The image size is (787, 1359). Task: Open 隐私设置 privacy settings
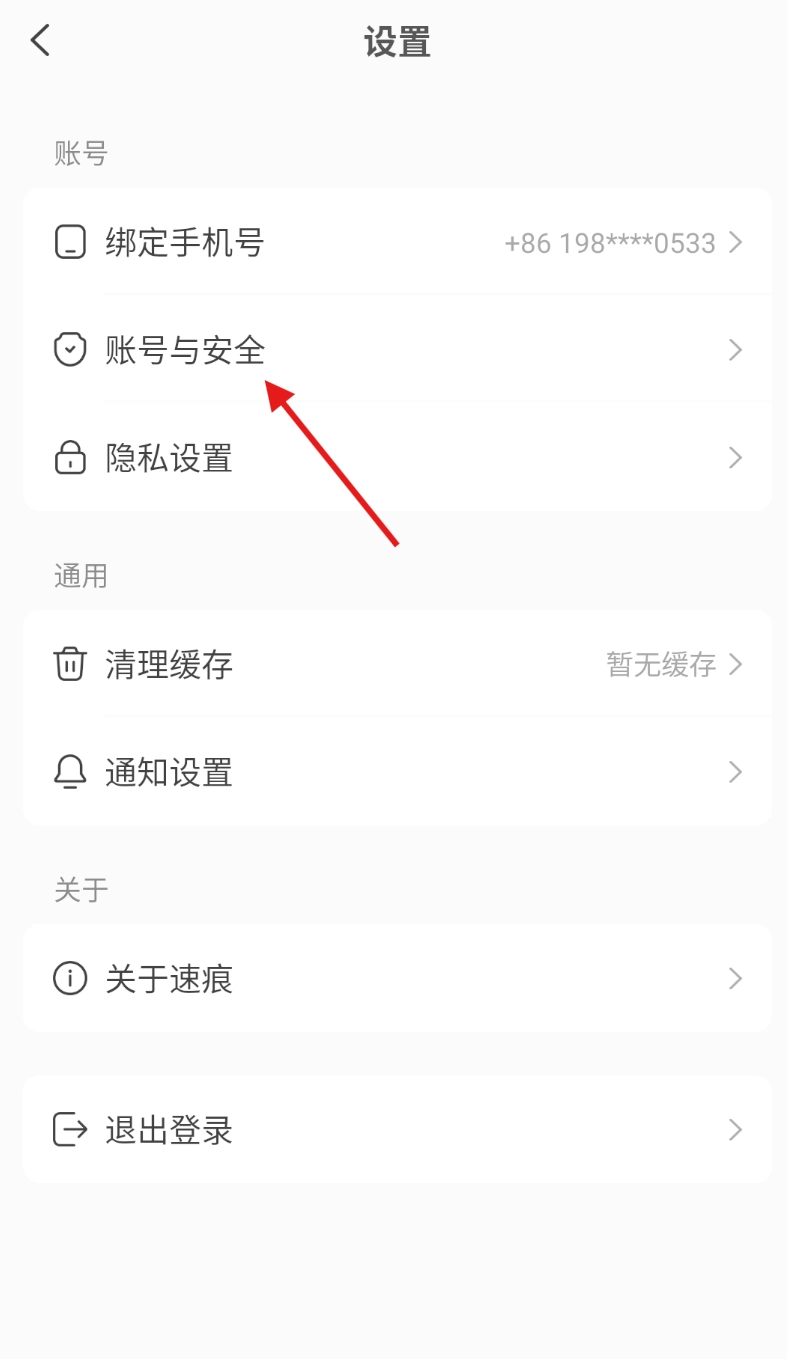pyautogui.click(x=397, y=458)
